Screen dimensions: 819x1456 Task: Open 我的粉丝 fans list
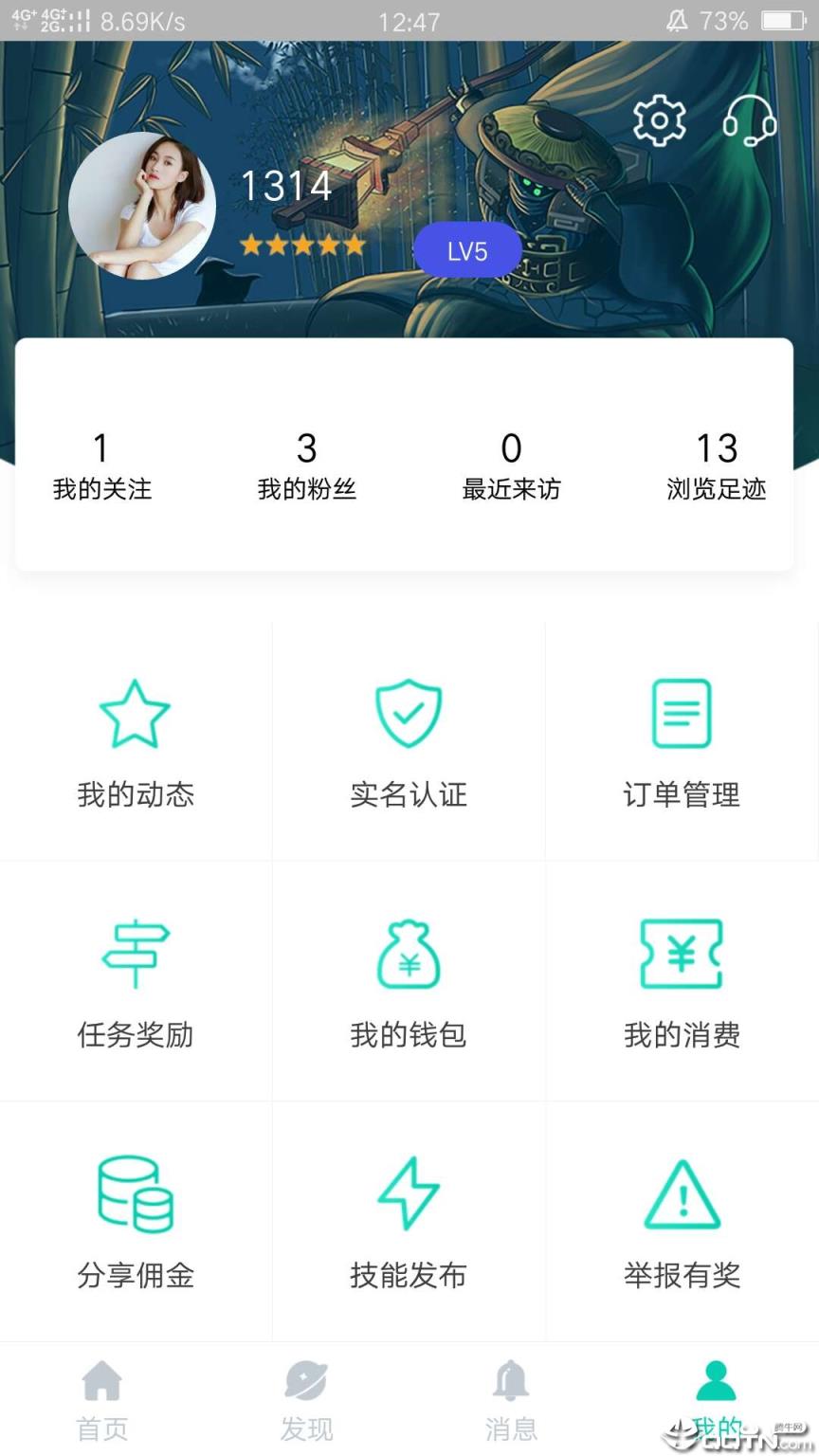(x=306, y=464)
